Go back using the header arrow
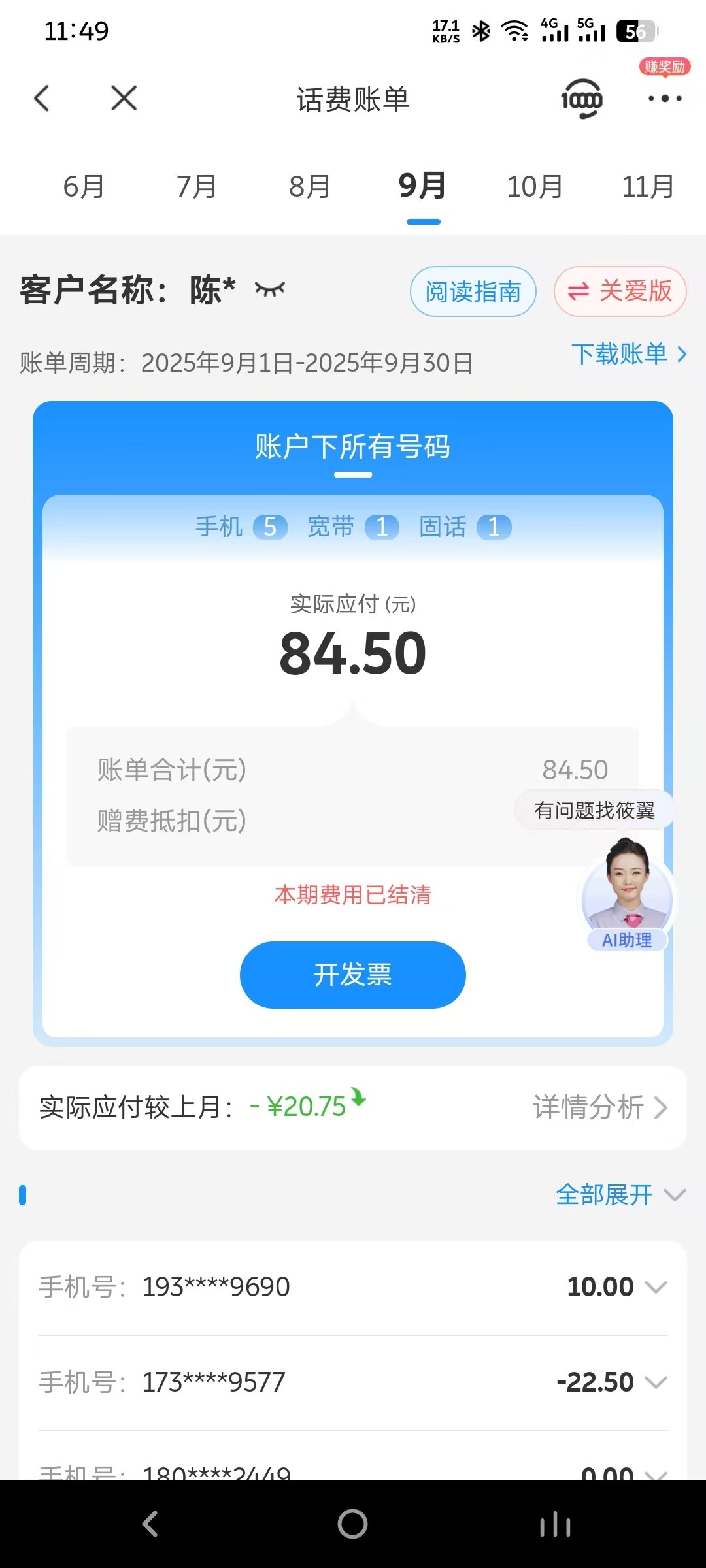The height and width of the screenshot is (1568, 706). 42,99
